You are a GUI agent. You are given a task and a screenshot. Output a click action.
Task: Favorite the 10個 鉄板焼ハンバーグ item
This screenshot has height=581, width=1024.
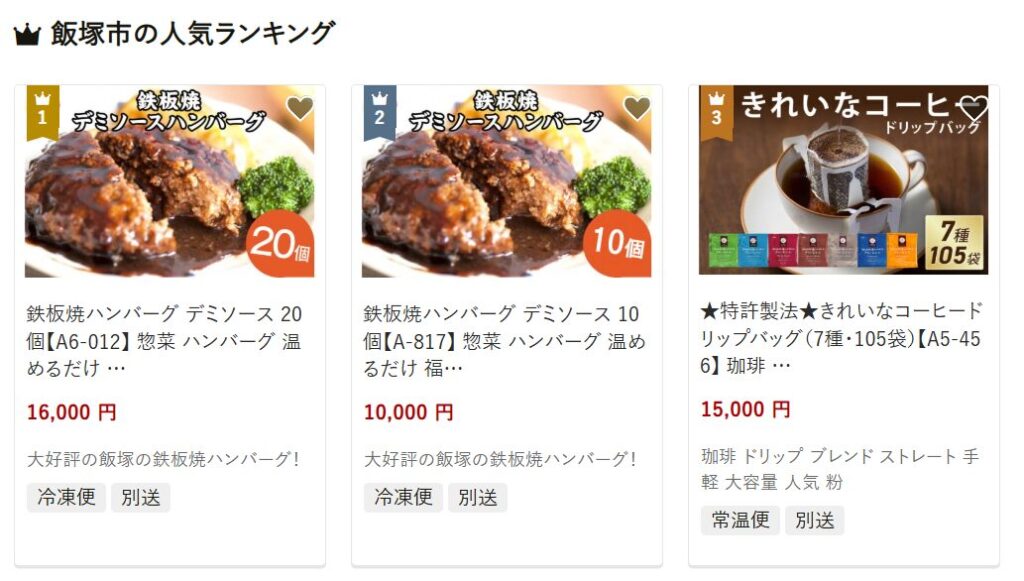[x=636, y=108]
